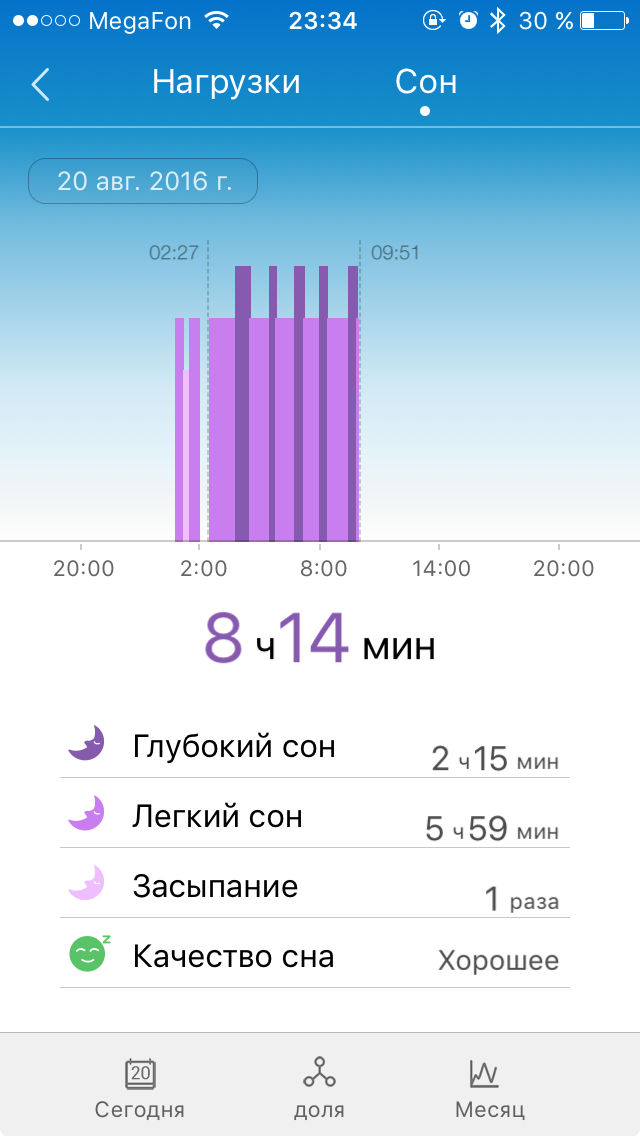Show the Месяц statistics
The image size is (640, 1136).
(490, 1087)
